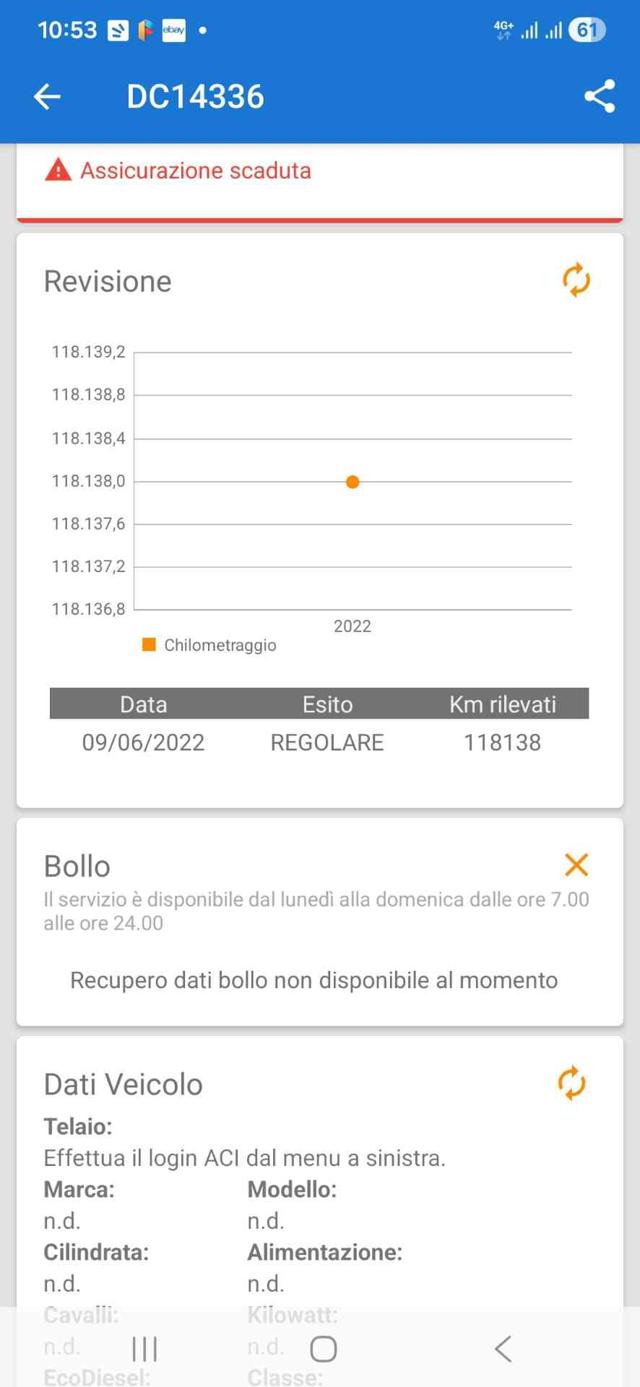This screenshot has height=1387, width=640.
Task: Go back using the app bar arrow
Action: click(47, 96)
